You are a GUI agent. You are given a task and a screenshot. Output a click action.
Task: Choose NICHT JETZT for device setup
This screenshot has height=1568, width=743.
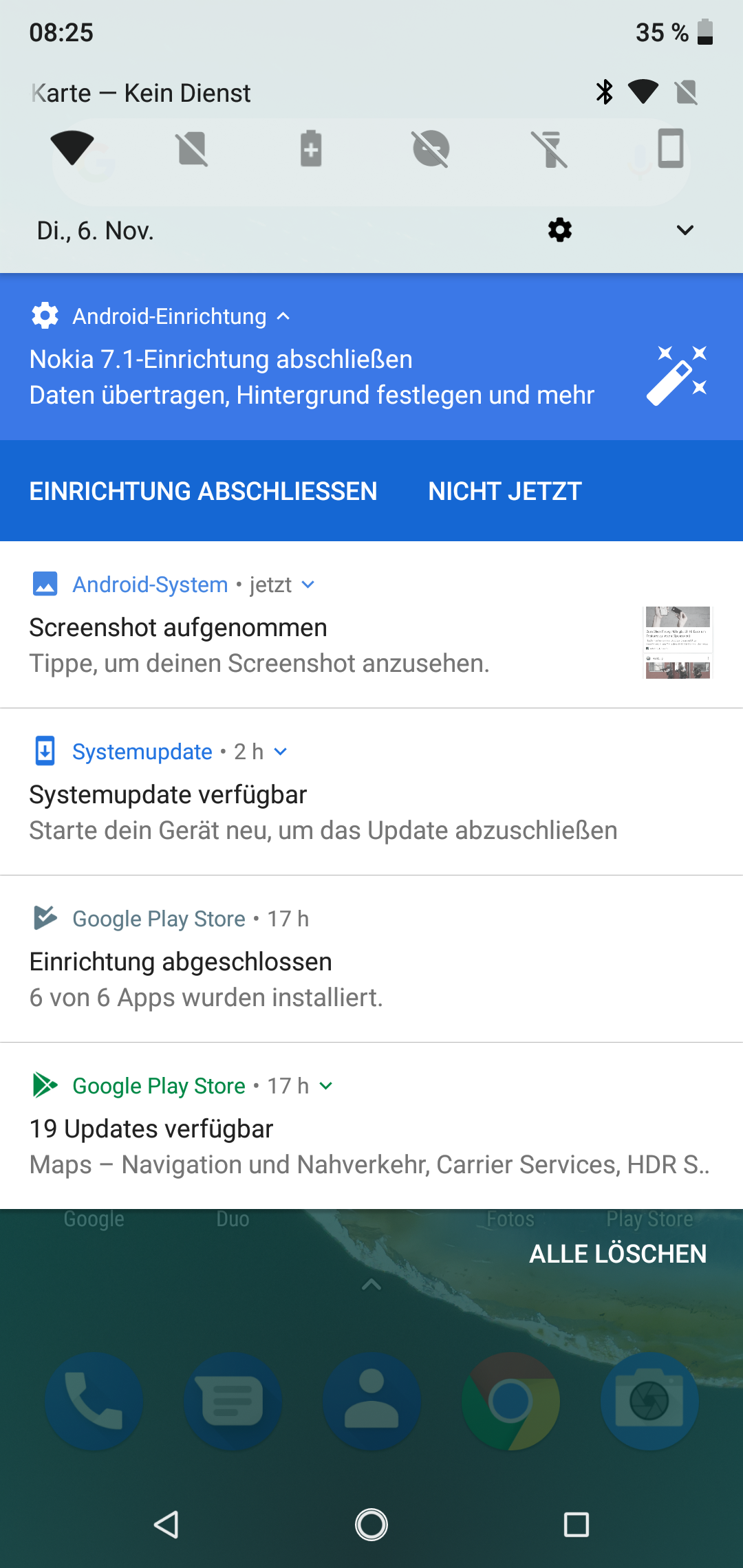[505, 491]
